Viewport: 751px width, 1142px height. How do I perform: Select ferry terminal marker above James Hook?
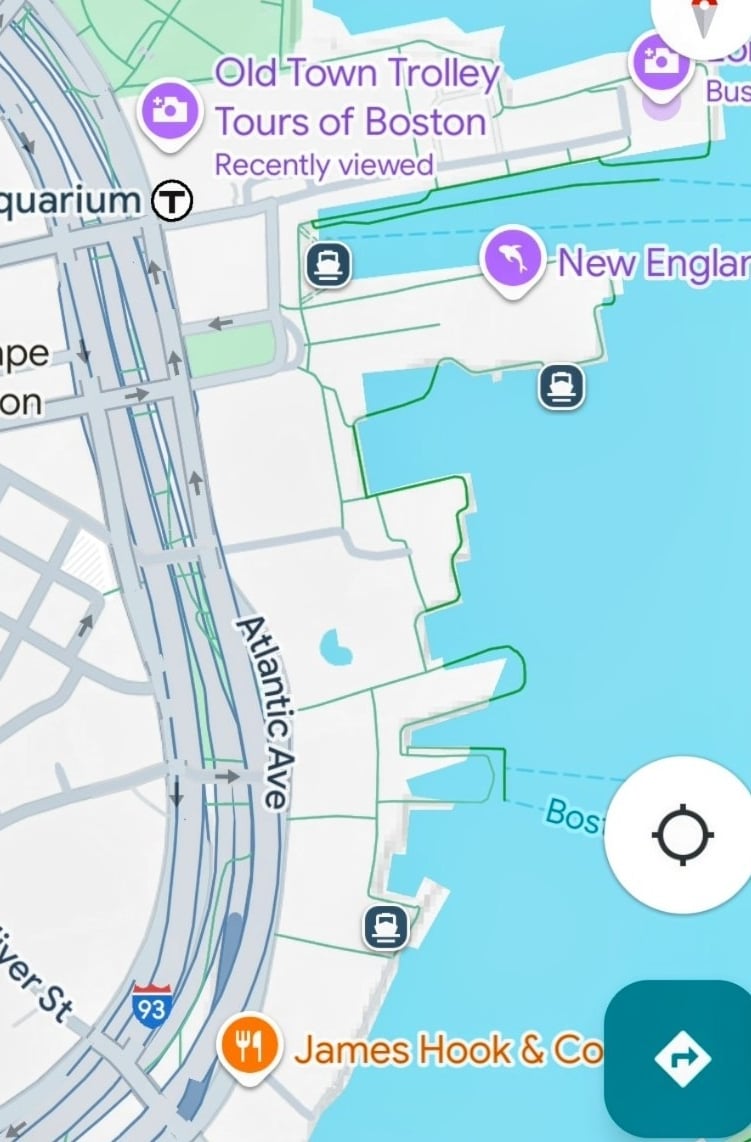pos(386,926)
